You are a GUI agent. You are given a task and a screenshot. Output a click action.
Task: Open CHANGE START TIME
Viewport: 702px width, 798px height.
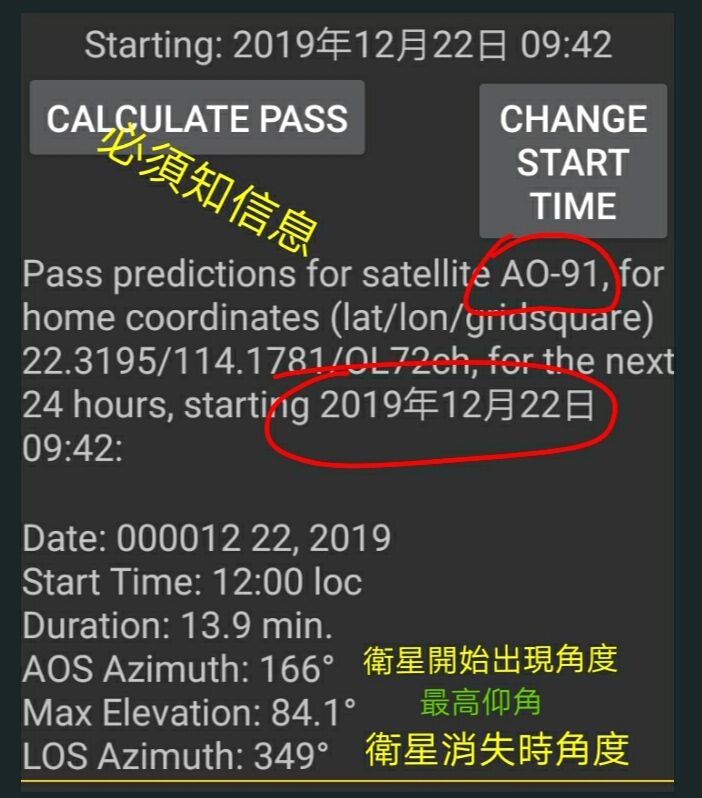tap(573, 162)
